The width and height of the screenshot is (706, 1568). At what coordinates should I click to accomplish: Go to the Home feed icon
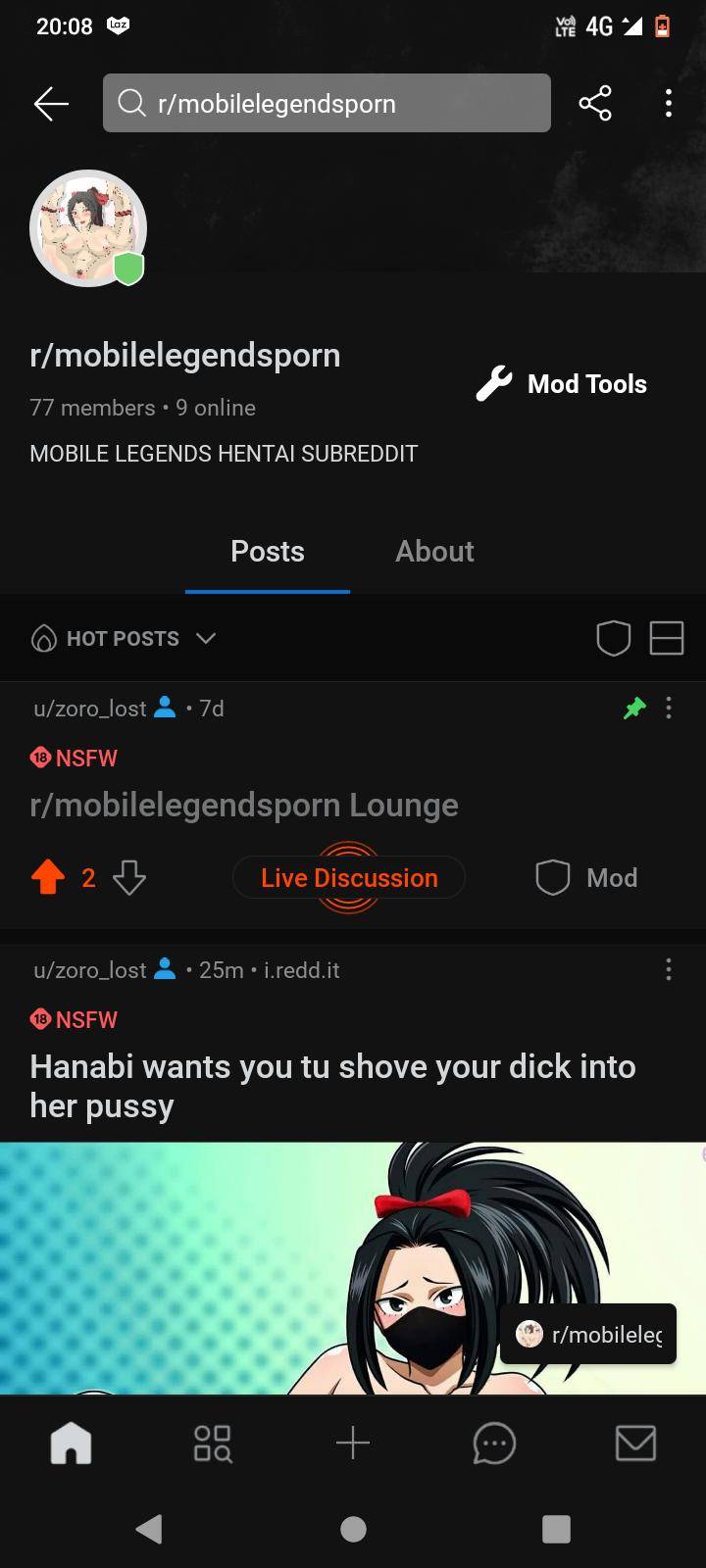coord(71,1443)
